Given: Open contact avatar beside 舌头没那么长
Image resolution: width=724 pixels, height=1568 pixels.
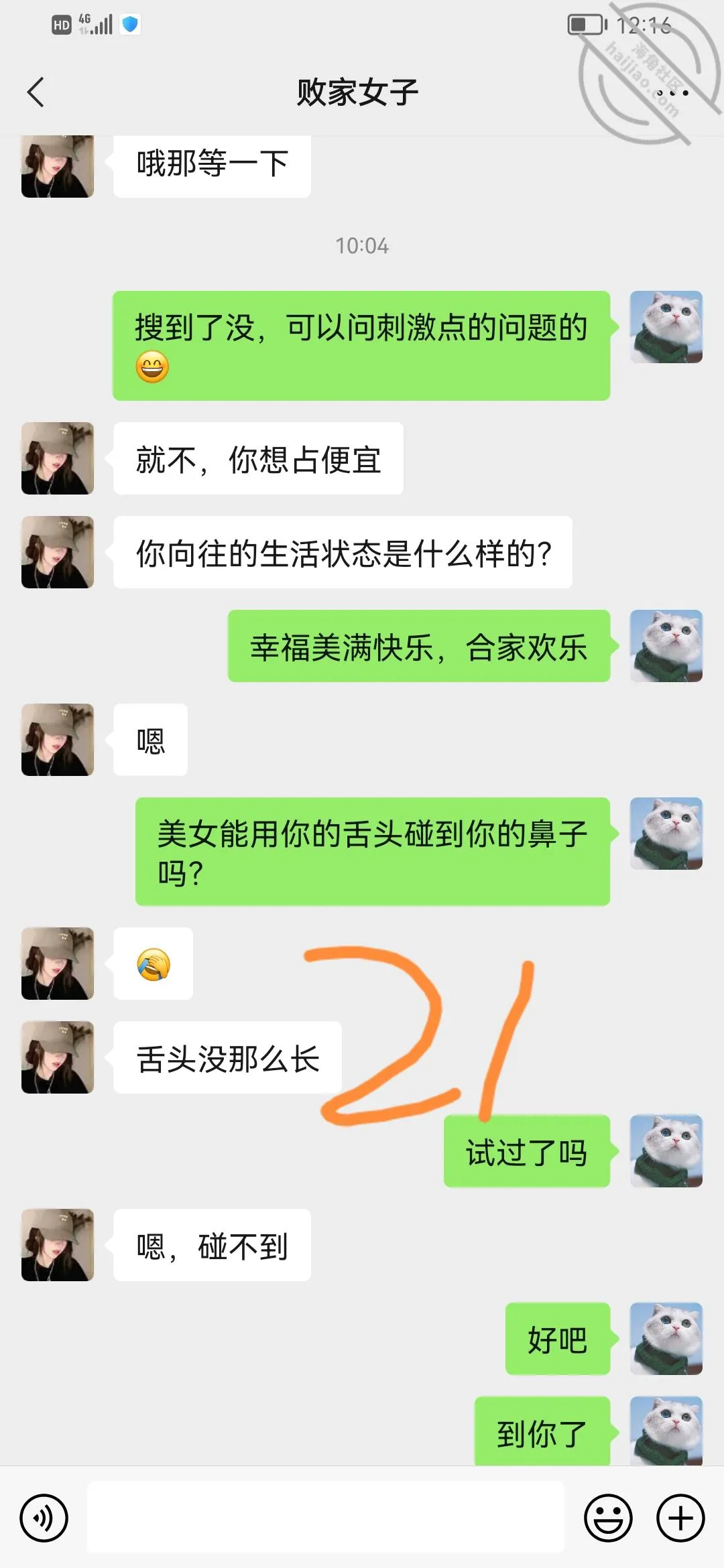Looking at the screenshot, I should pos(58,1057).
